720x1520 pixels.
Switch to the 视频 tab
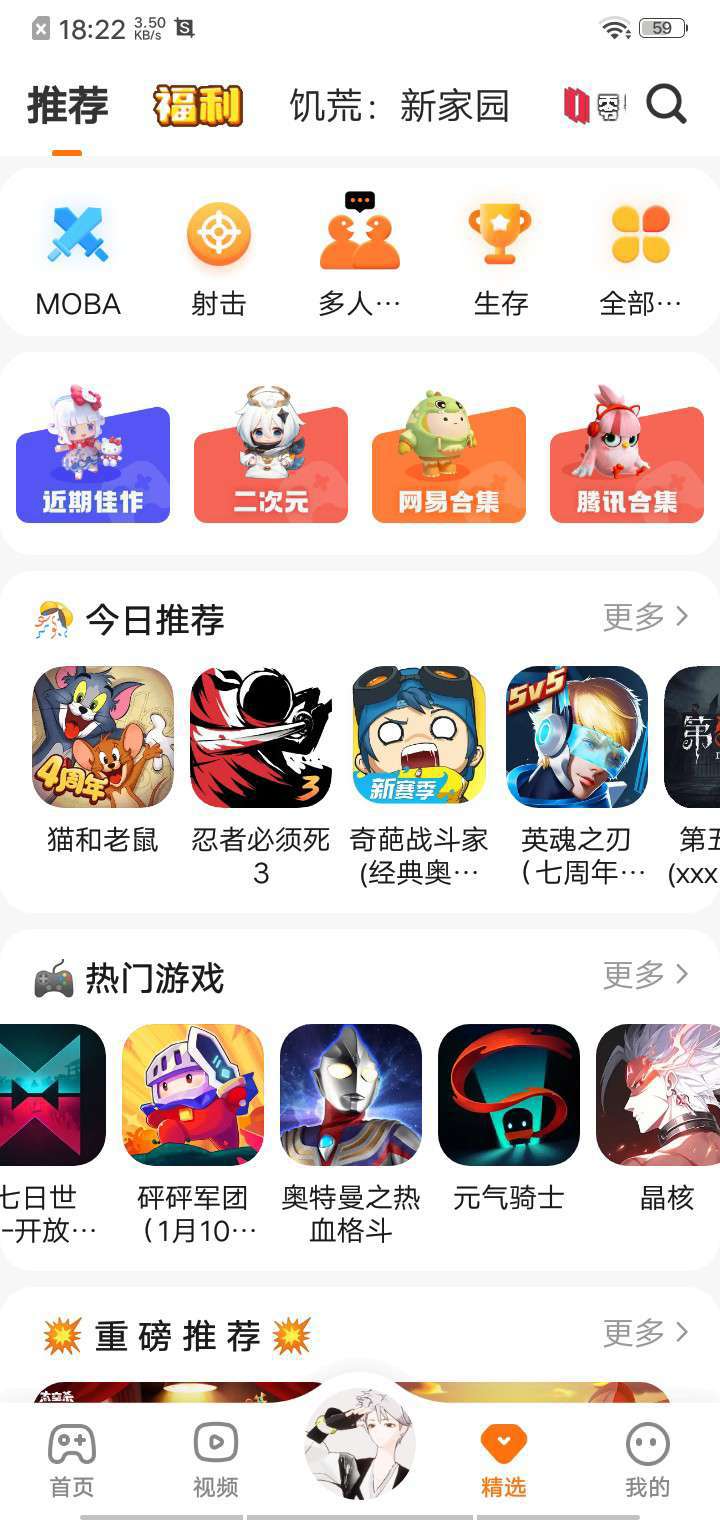tap(216, 1461)
